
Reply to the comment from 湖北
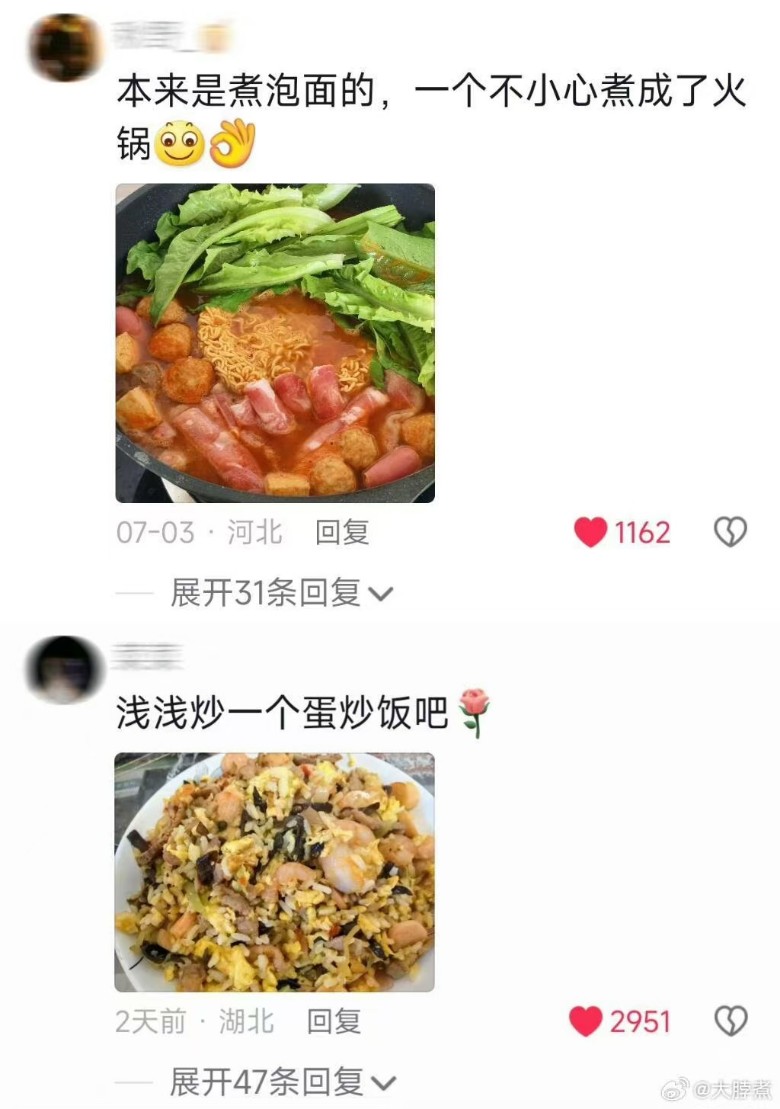click(333, 1021)
